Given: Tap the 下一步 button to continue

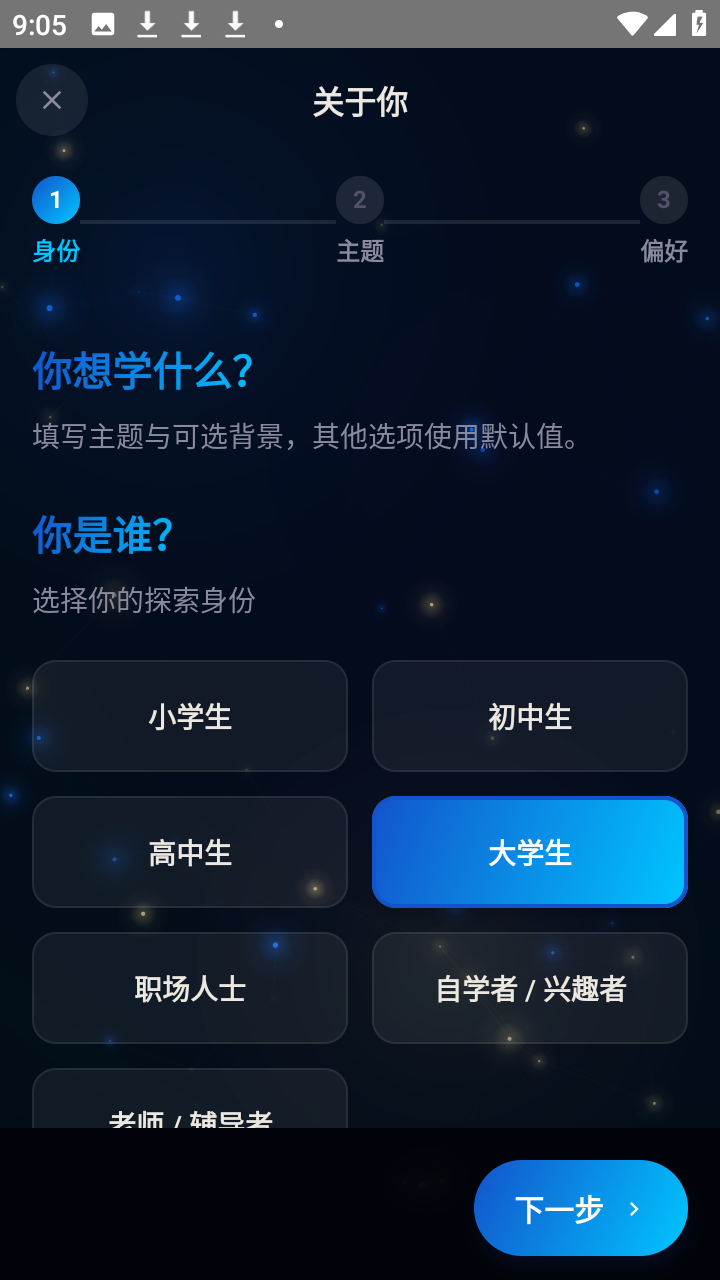Looking at the screenshot, I should click(x=580, y=1207).
